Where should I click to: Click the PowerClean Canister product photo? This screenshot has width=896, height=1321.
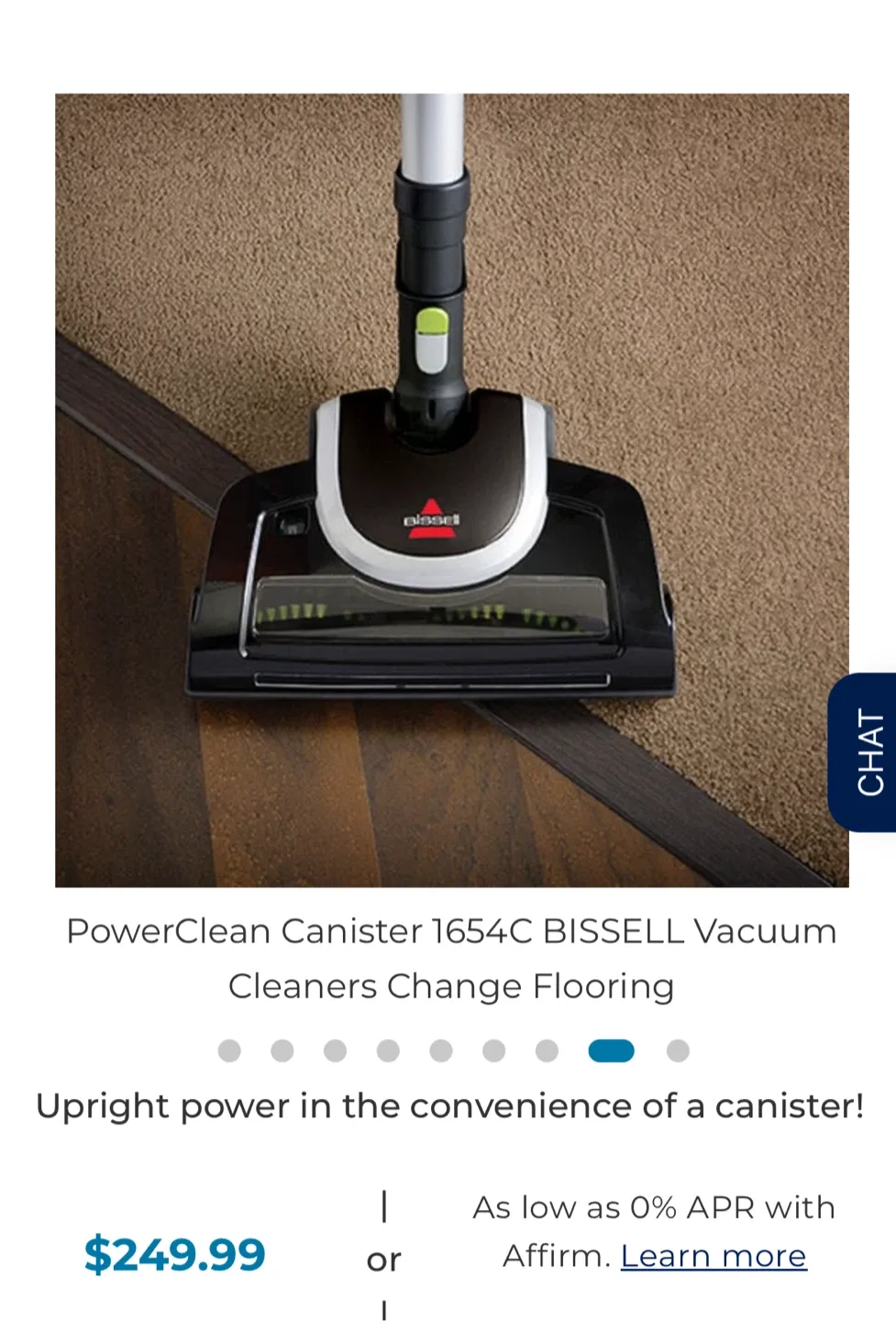click(448, 486)
